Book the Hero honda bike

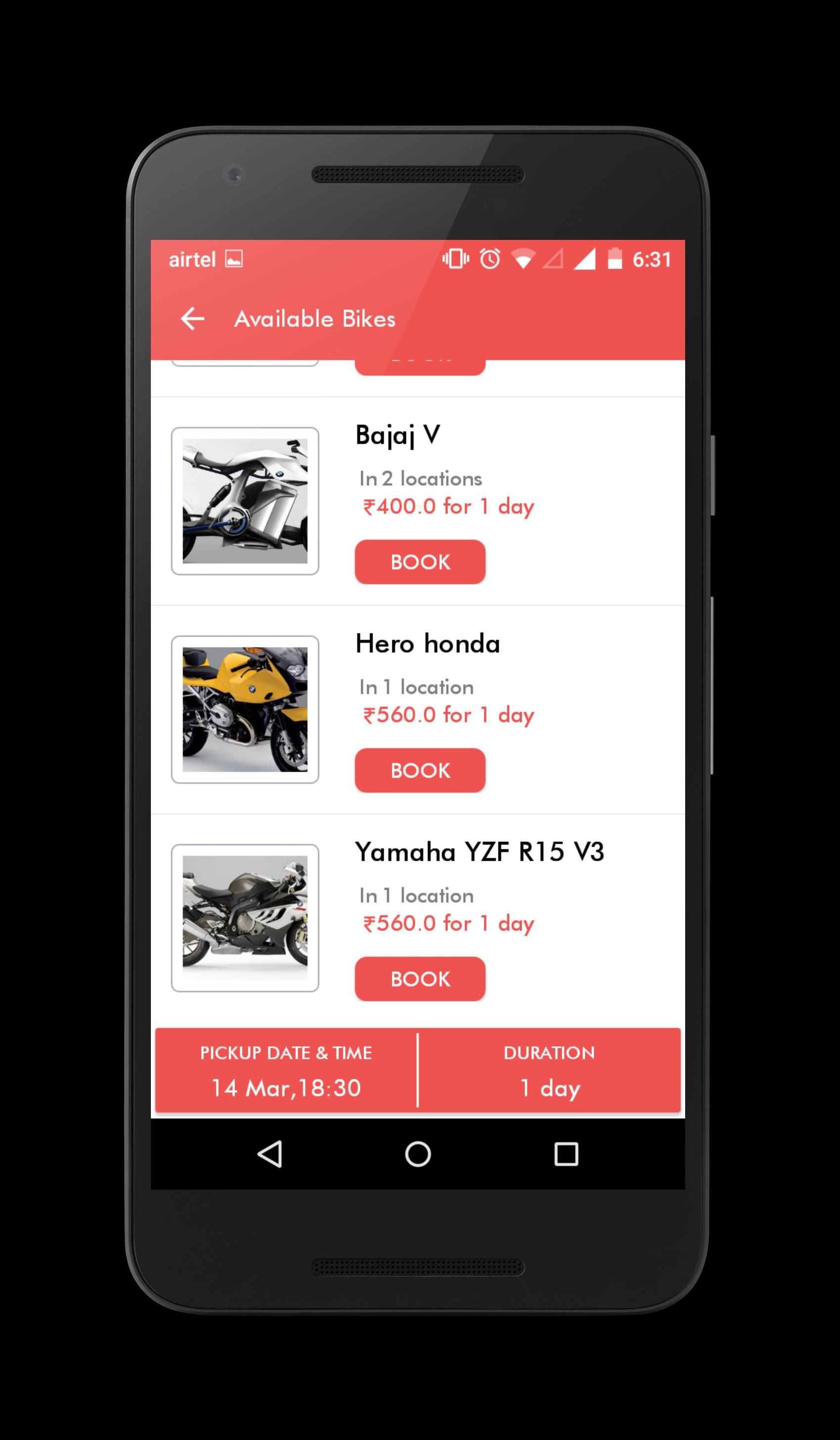[x=420, y=770]
